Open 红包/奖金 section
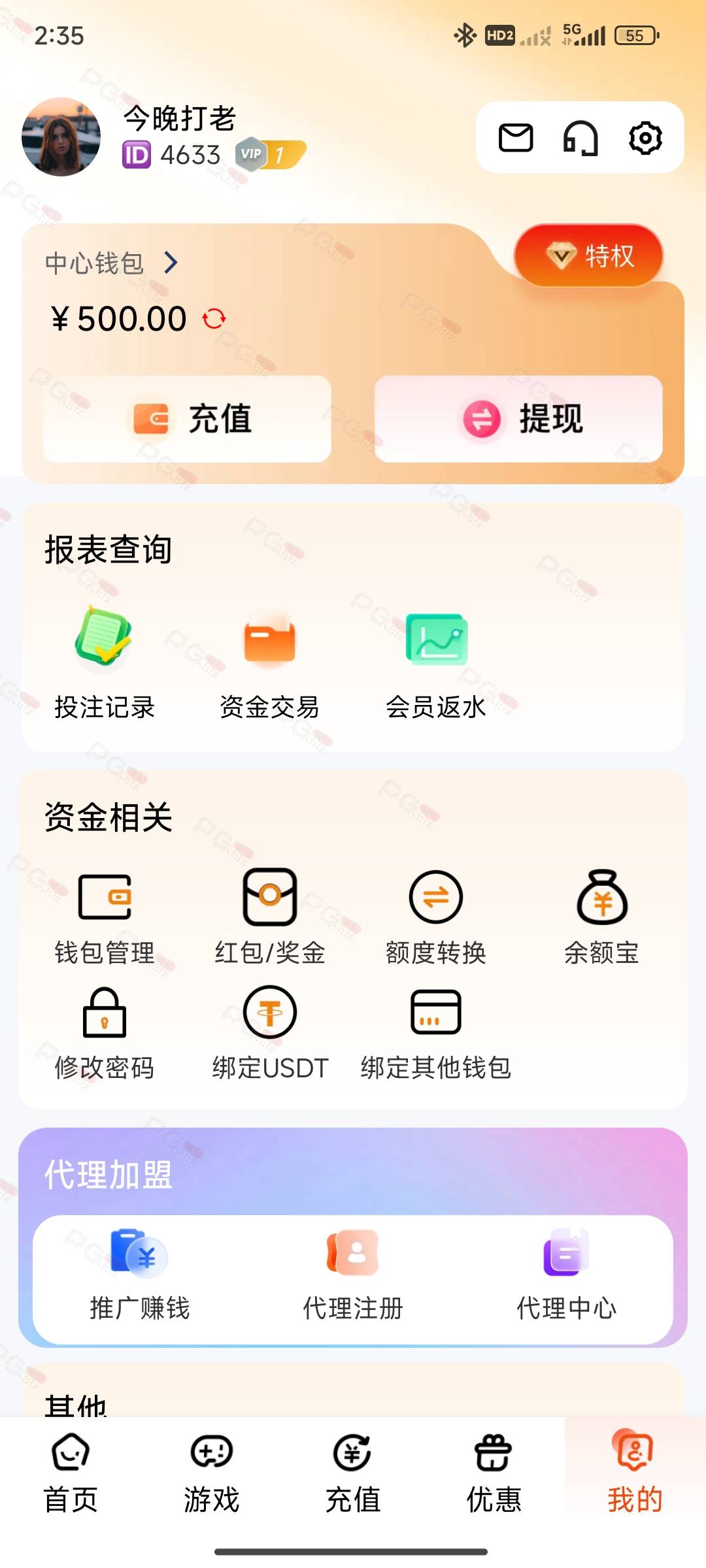 point(269,917)
